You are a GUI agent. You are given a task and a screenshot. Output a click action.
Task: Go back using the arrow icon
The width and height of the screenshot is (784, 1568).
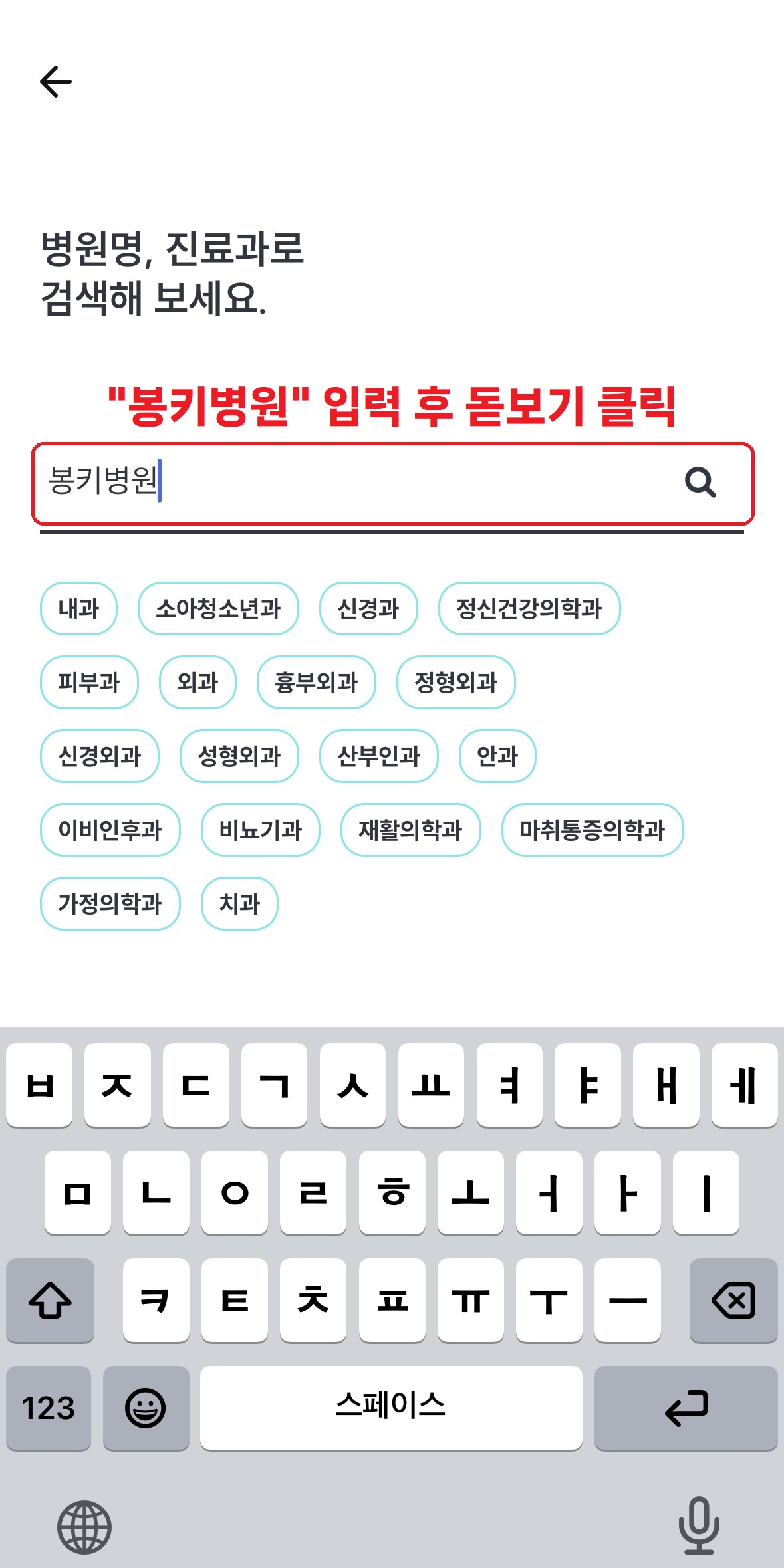(56, 82)
